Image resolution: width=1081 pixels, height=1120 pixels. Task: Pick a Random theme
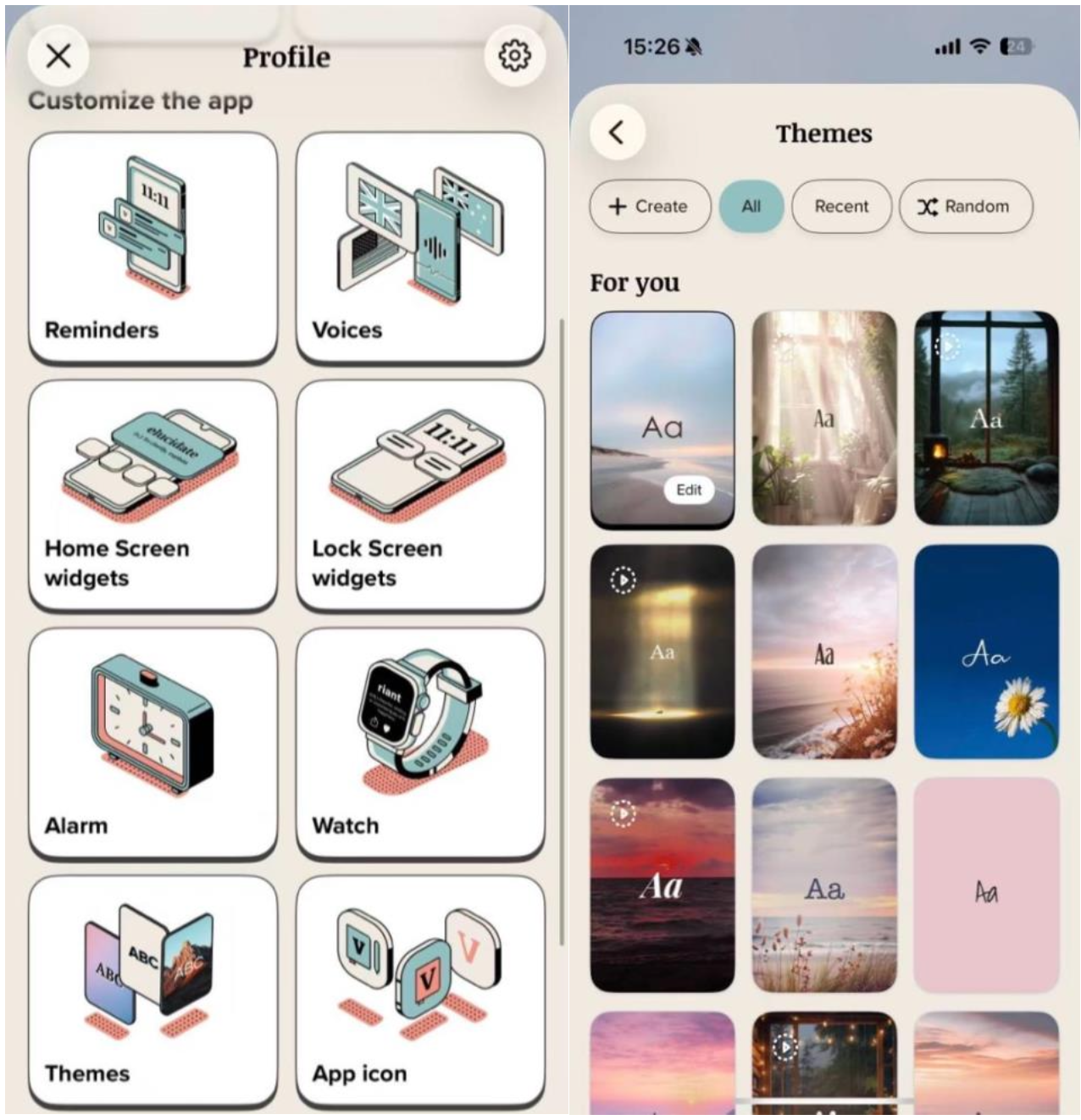[965, 206]
